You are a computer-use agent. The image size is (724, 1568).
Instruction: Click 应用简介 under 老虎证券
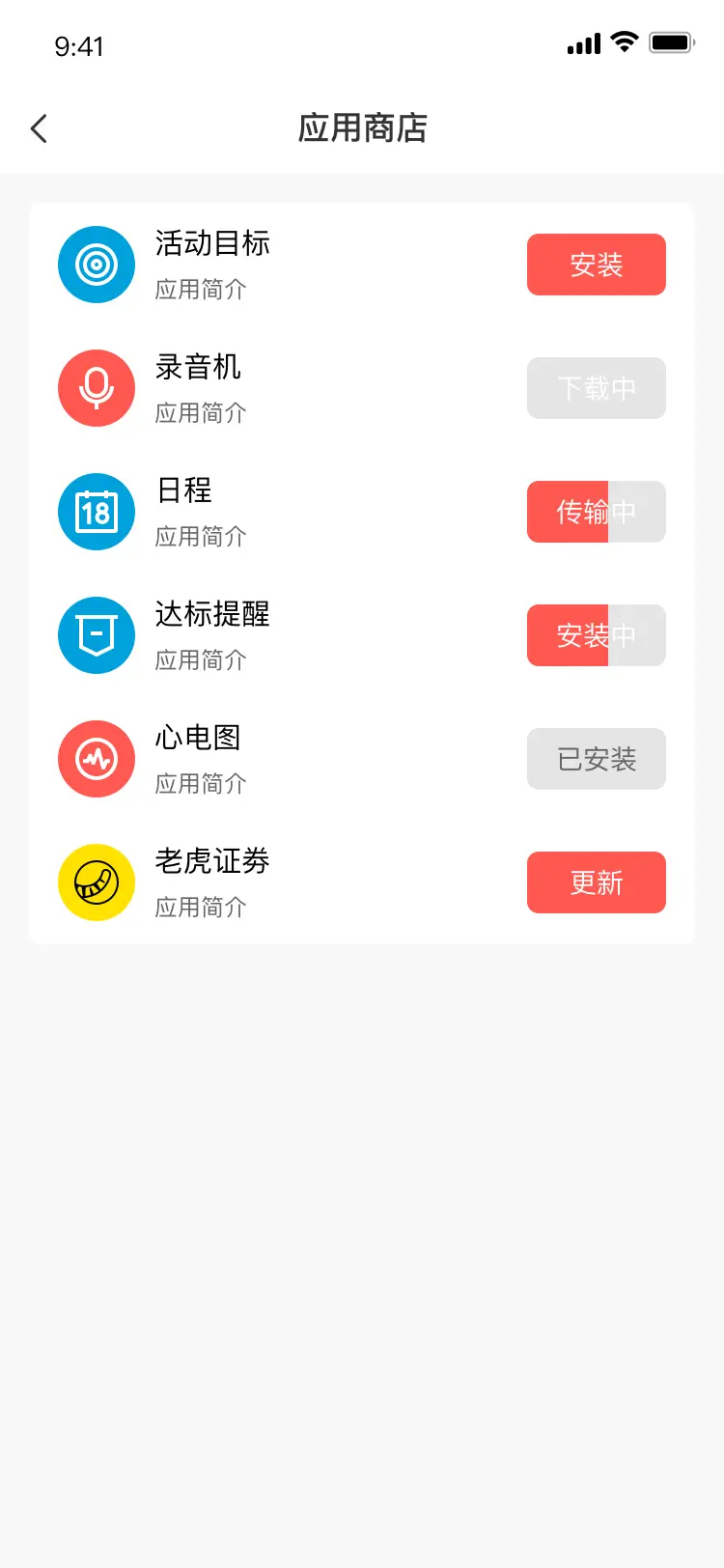click(x=200, y=908)
